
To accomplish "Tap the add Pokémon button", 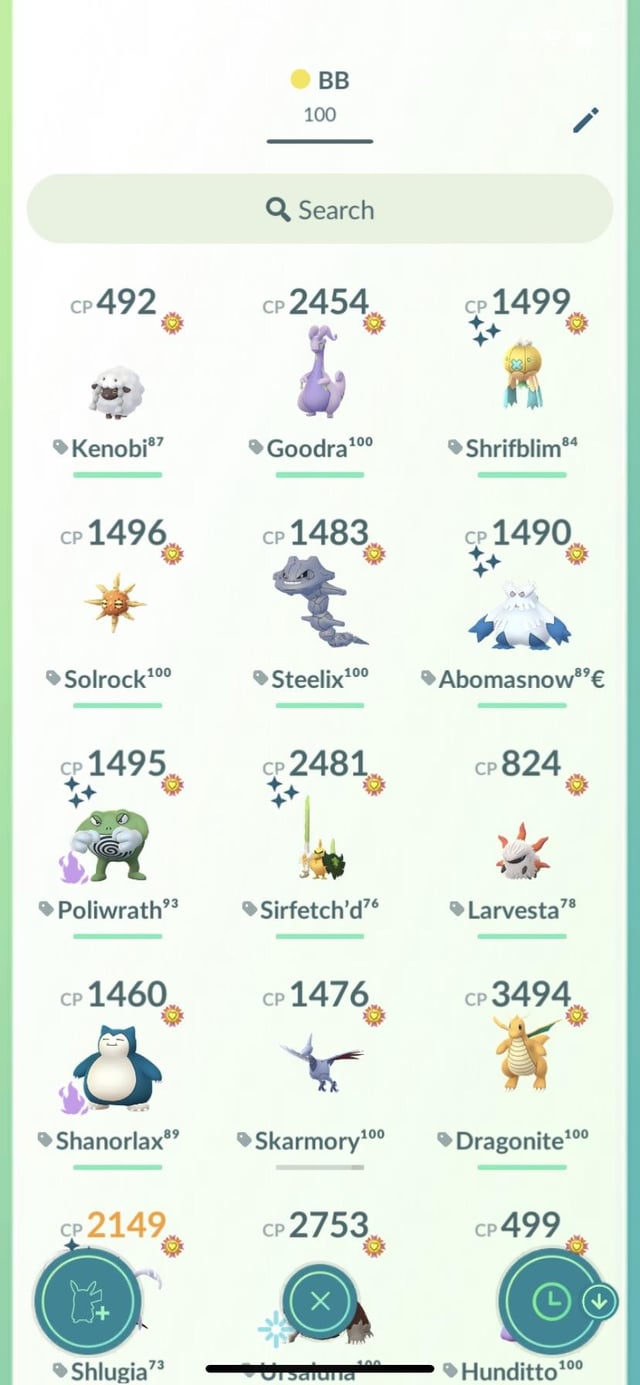I will pos(88,1301).
